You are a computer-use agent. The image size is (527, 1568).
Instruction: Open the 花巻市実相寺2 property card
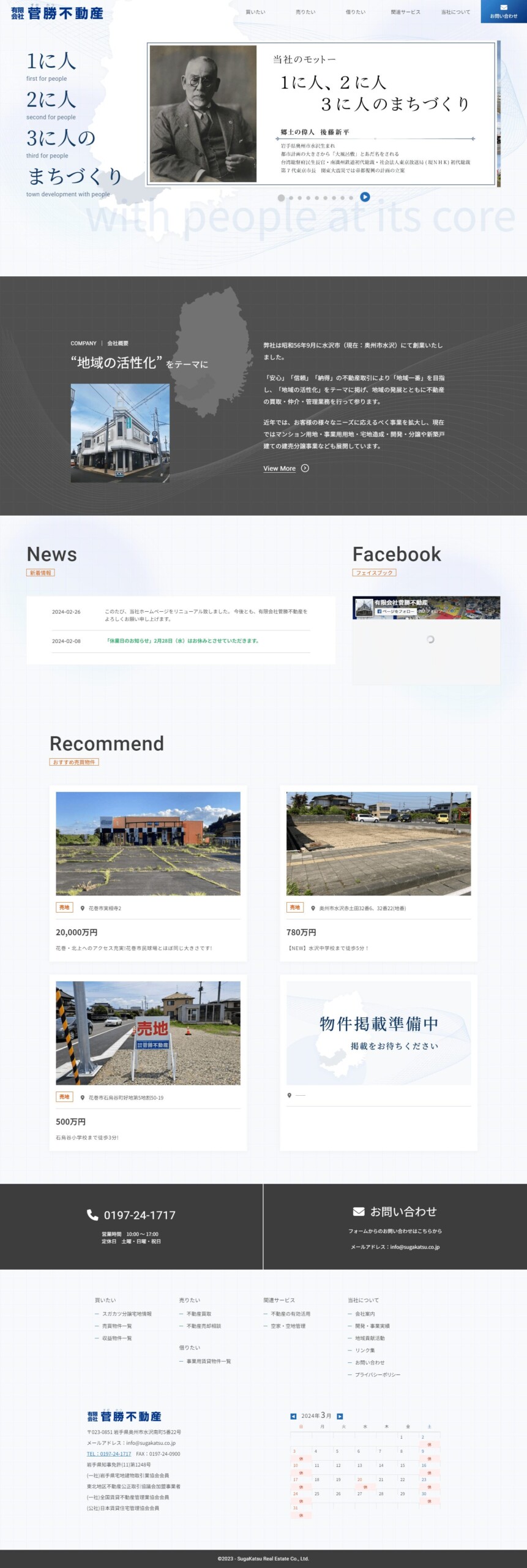pos(148,872)
